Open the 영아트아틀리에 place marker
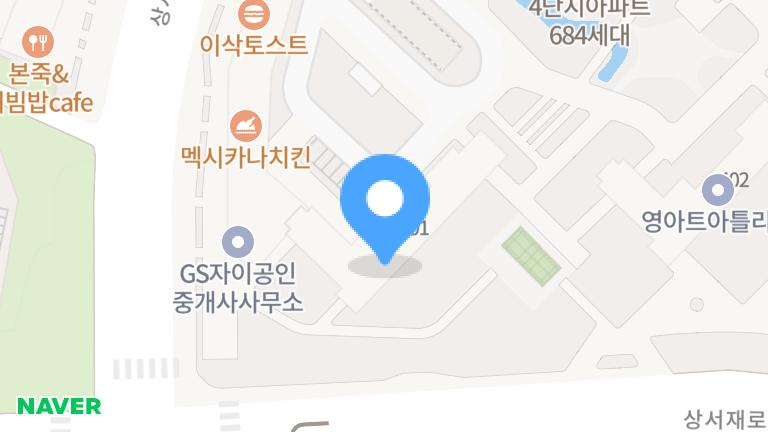The height and width of the screenshot is (432, 768). [x=717, y=189]
